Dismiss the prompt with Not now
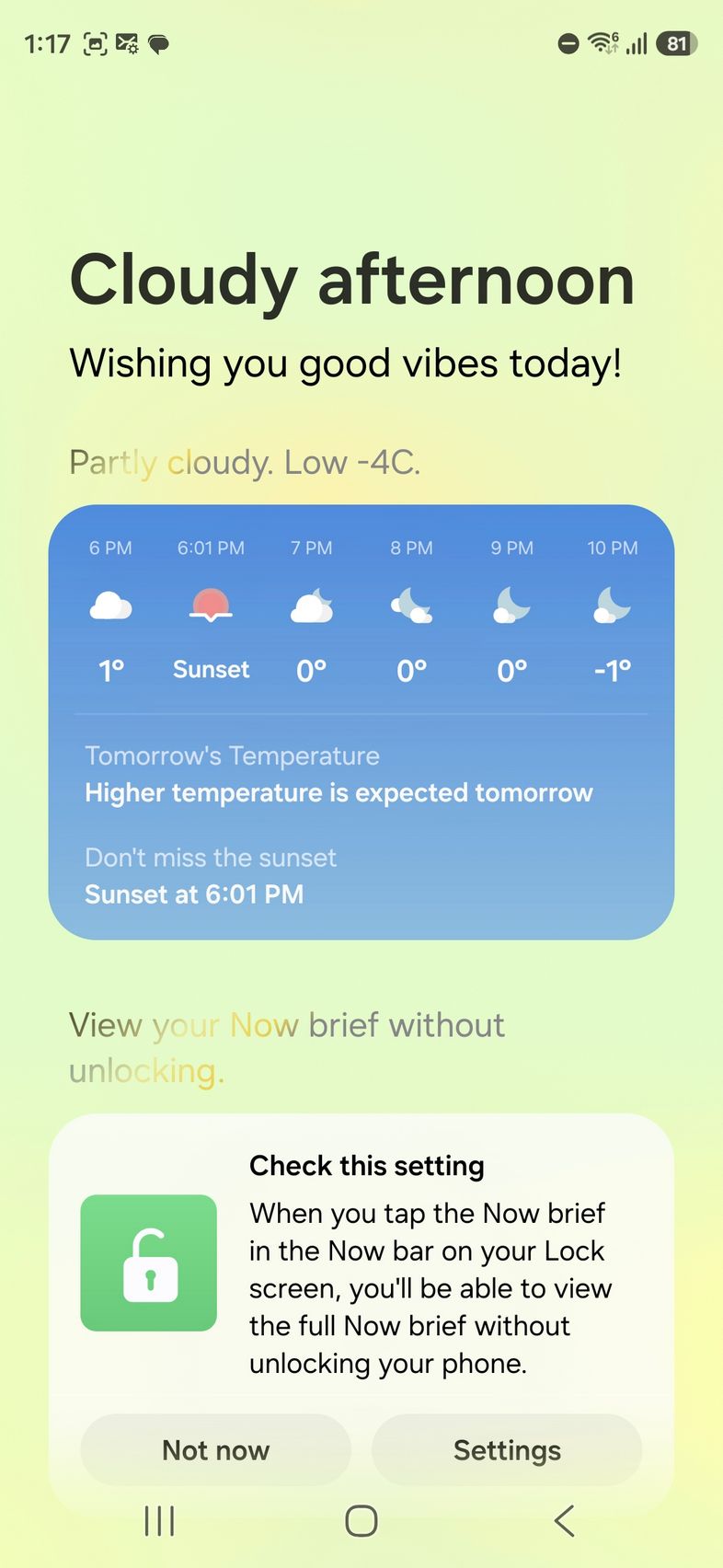Screen dimensions: 723x1568 tap(215, 1450)
